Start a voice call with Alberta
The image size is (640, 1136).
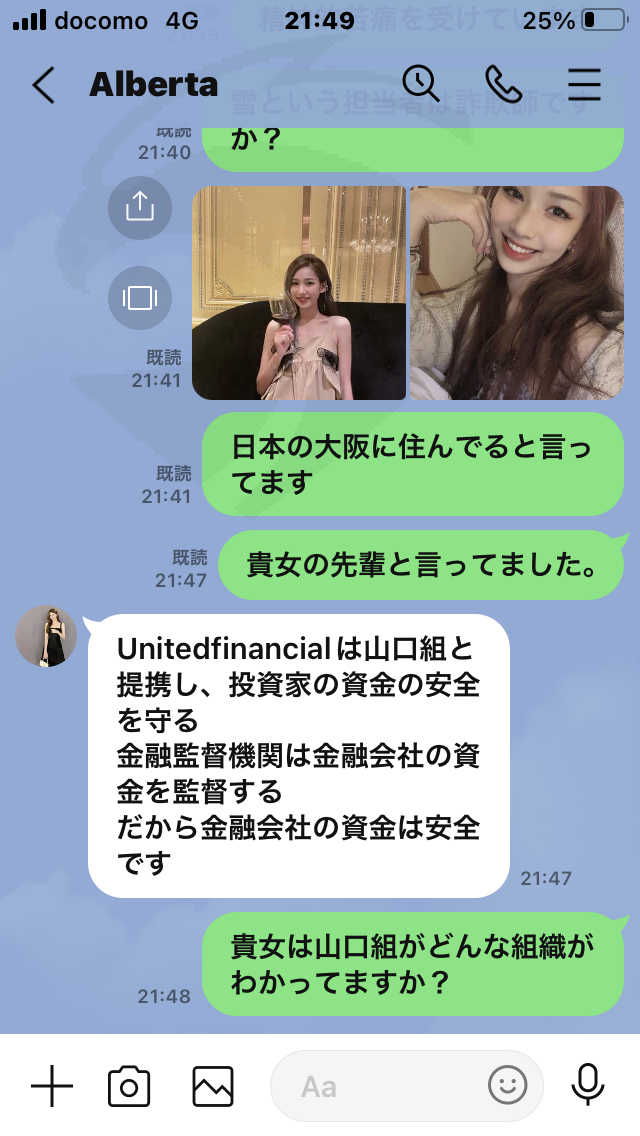coord(503,84)
